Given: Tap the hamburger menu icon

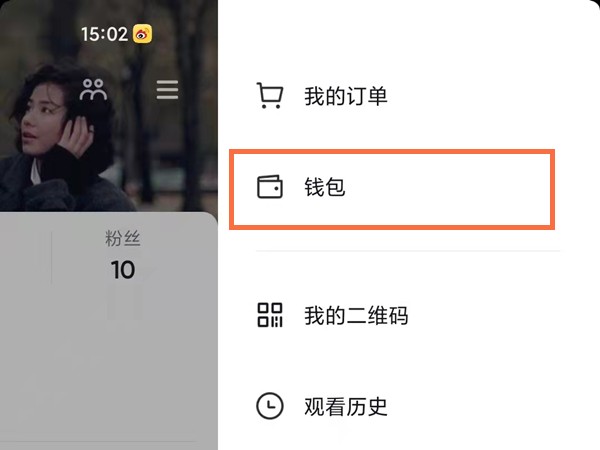Looking at the screenshot, I should [x=167, y=90].
